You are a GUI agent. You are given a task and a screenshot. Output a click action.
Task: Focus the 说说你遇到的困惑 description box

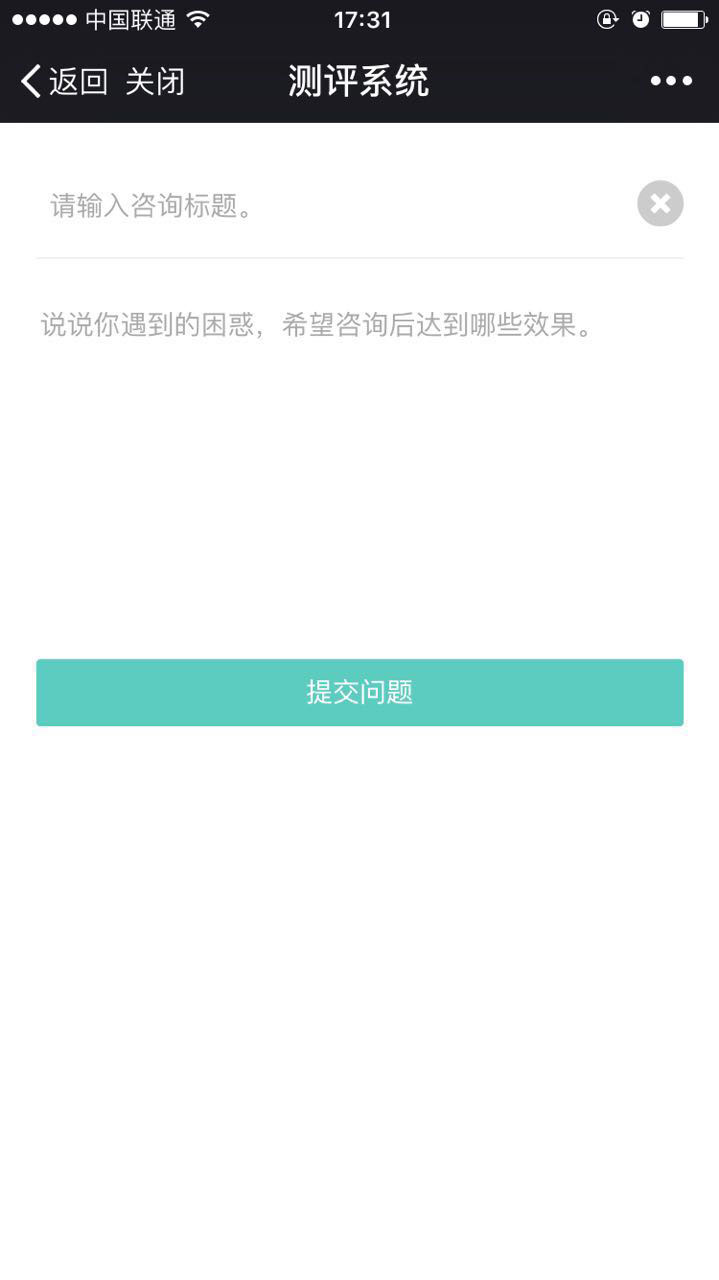[360, 450]
